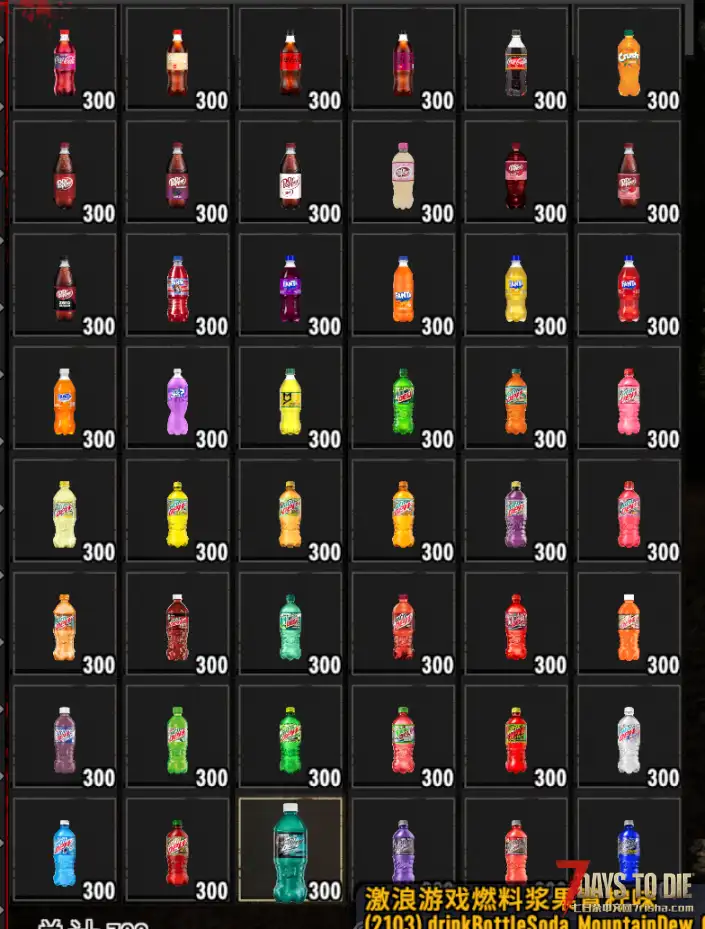This screenshot has height=929, width=705.
Task: Select the mint green Mountain Dew bottle
Action: [290, 627]
